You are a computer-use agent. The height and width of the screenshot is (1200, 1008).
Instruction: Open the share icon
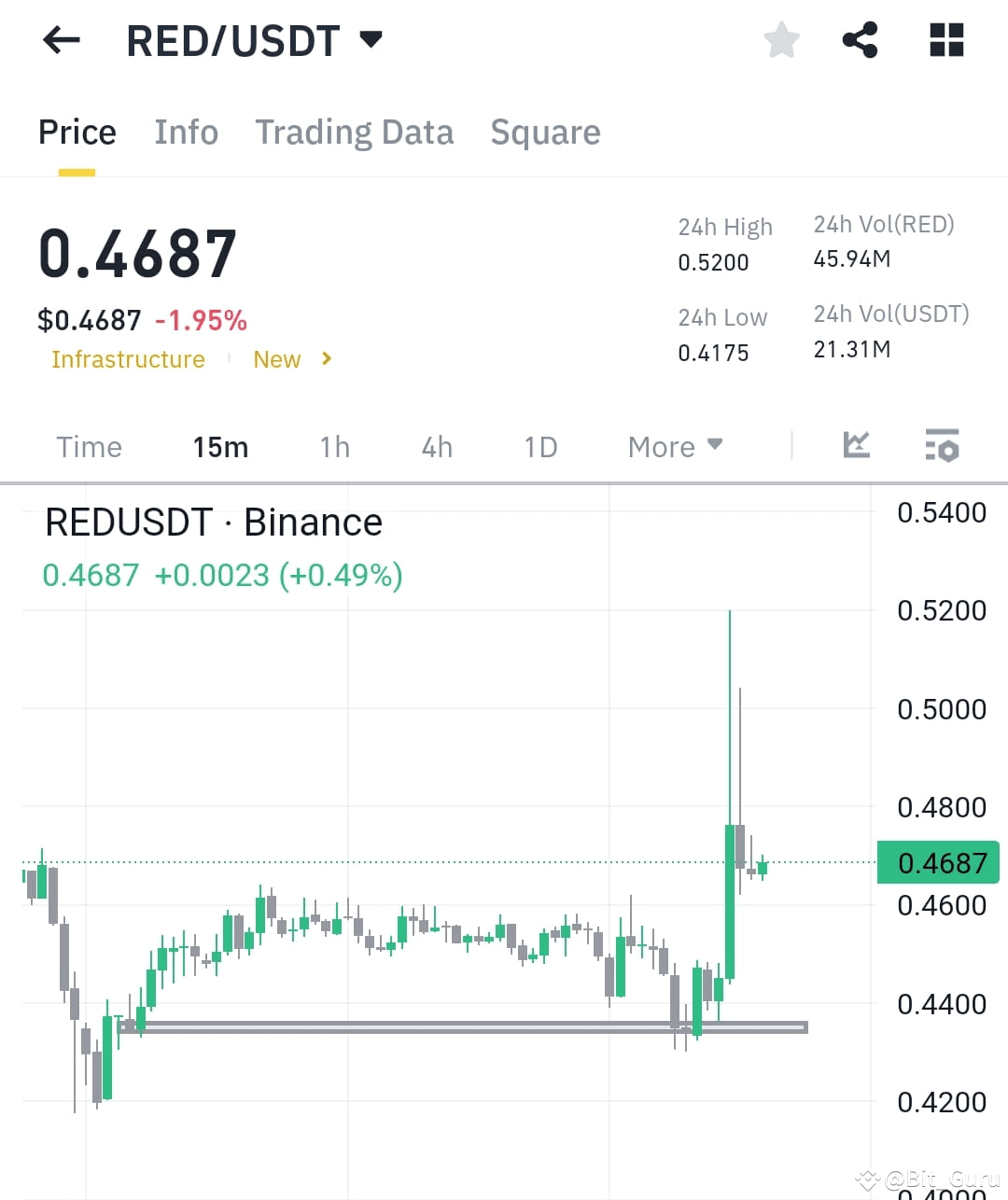[861, 39]
